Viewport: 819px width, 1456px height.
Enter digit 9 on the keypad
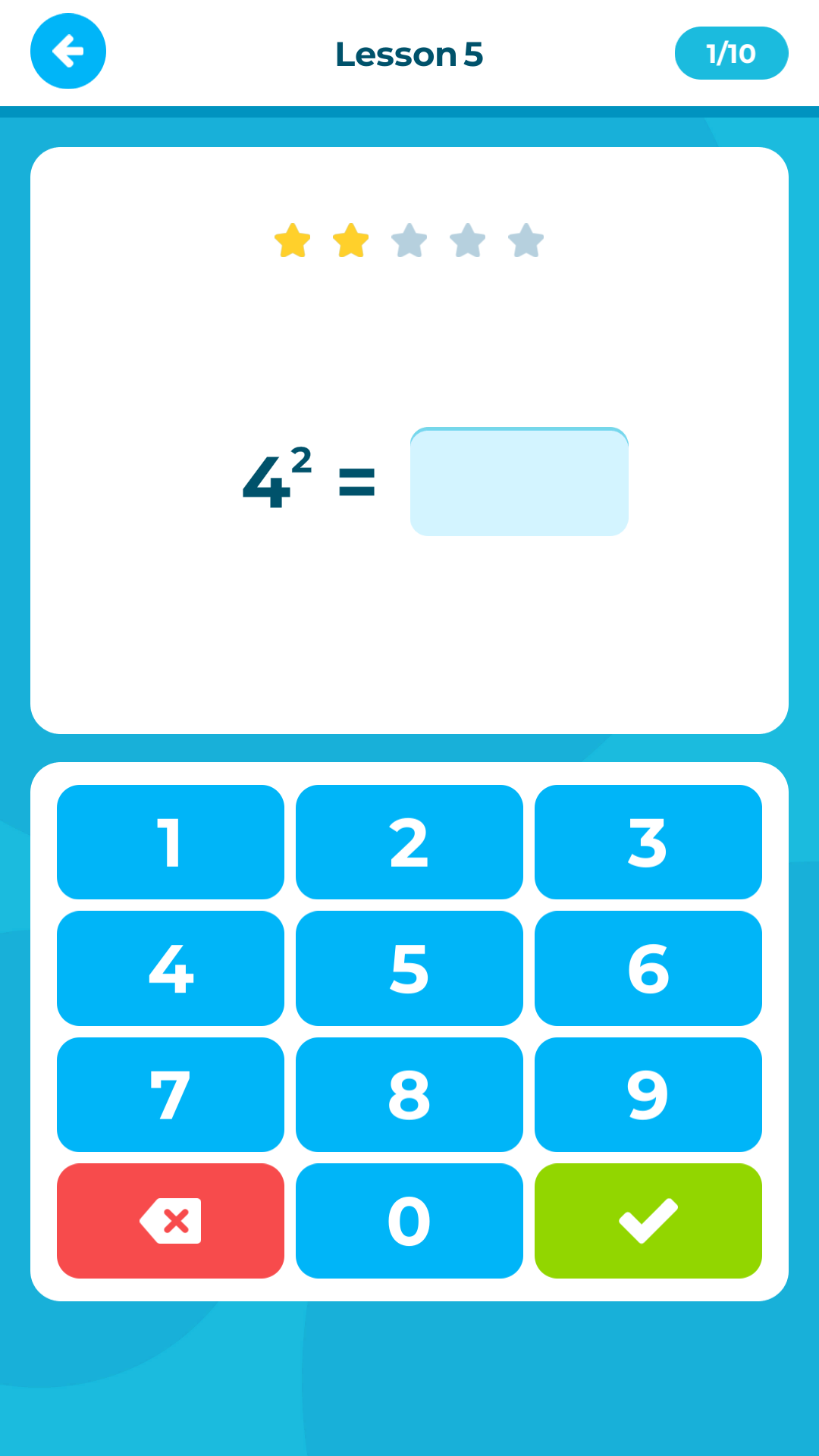(648, 1095)
